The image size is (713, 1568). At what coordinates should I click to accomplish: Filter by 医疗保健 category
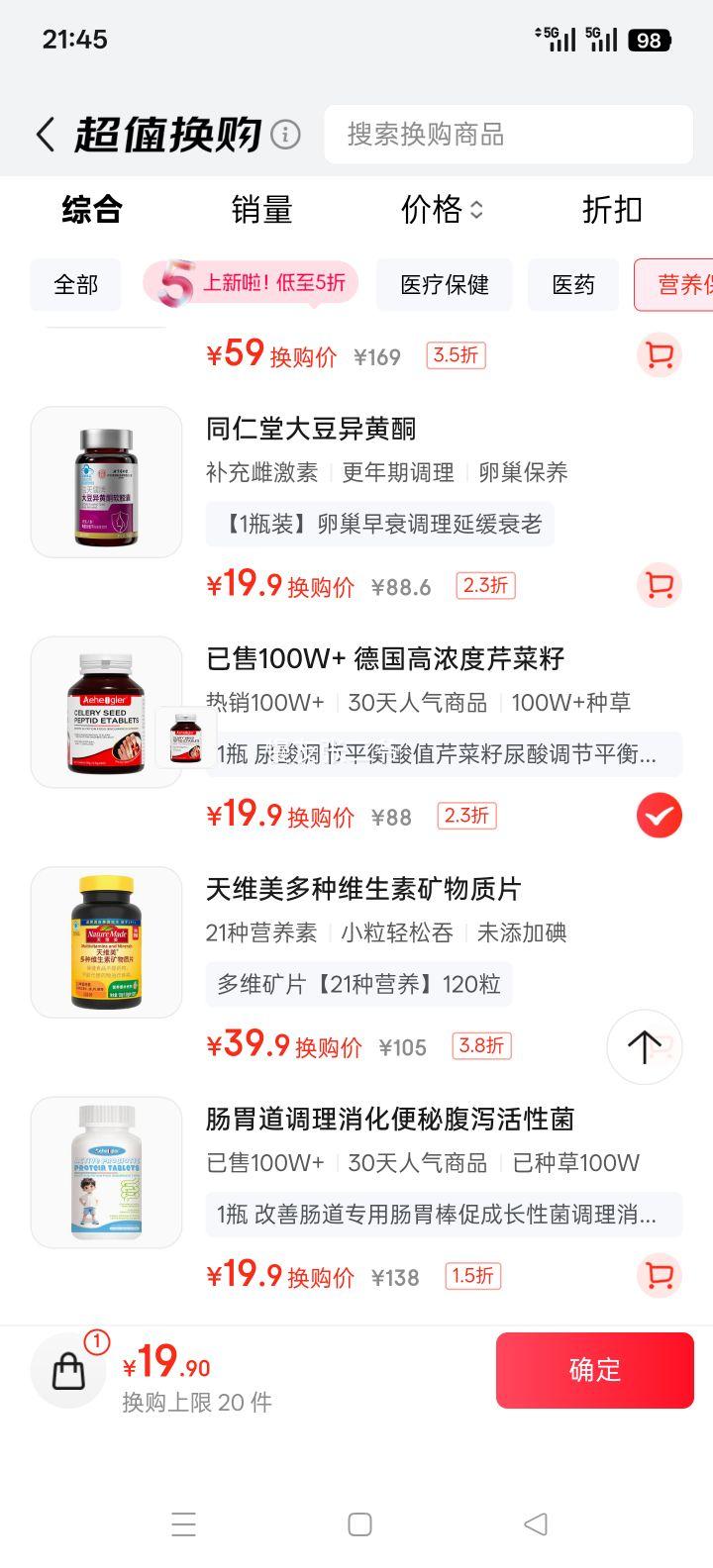coord(445,285)
